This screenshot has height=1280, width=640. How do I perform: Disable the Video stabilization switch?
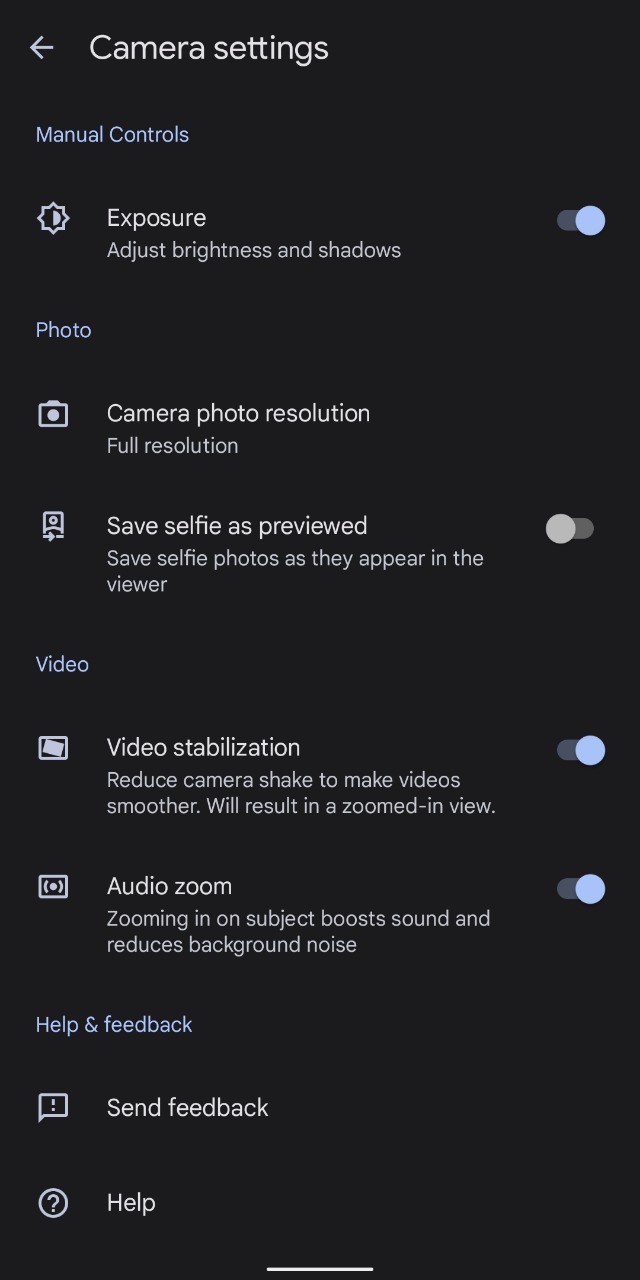click(581, 750)
